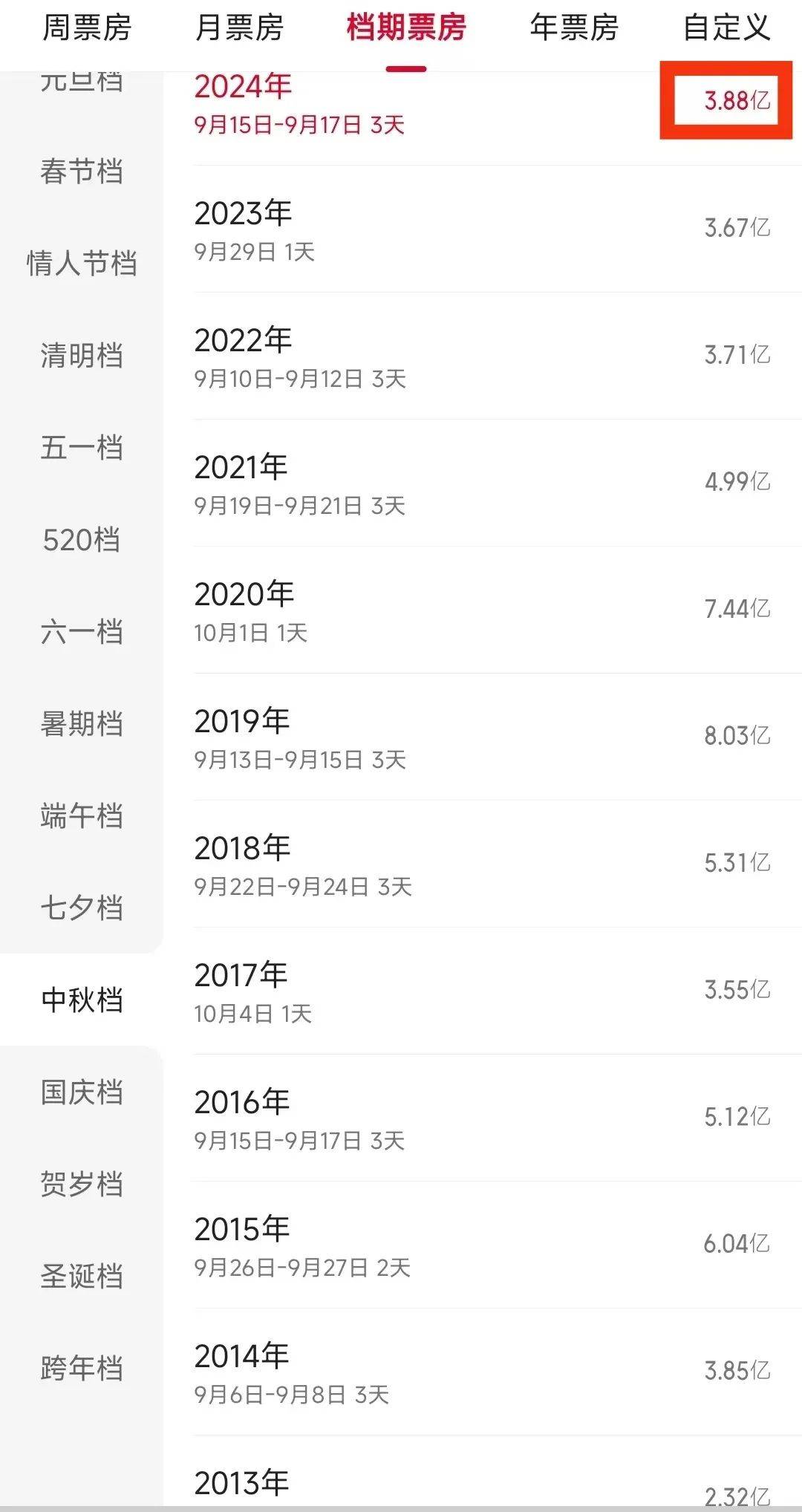Screen dimensions: 802x1512
Task: Show 六一档 box office
Action: tap(82, 632)
